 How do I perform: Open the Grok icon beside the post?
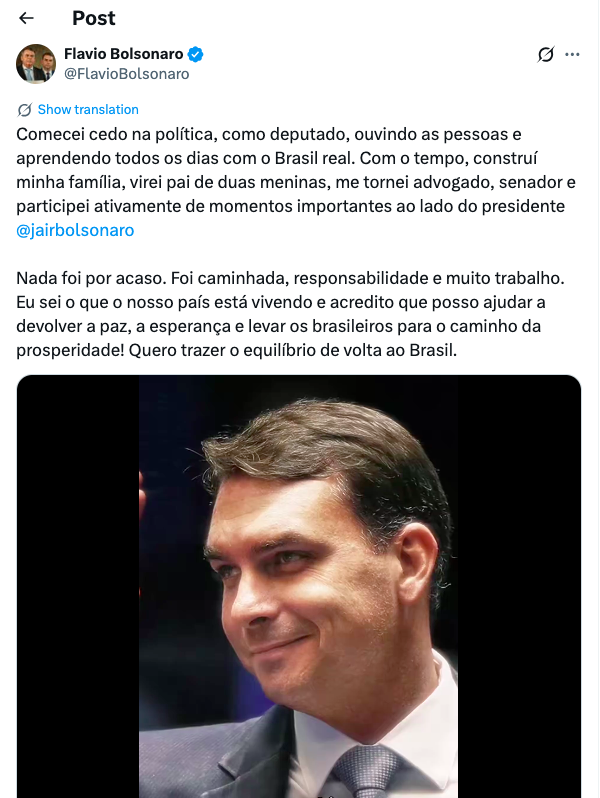(545, 55)
